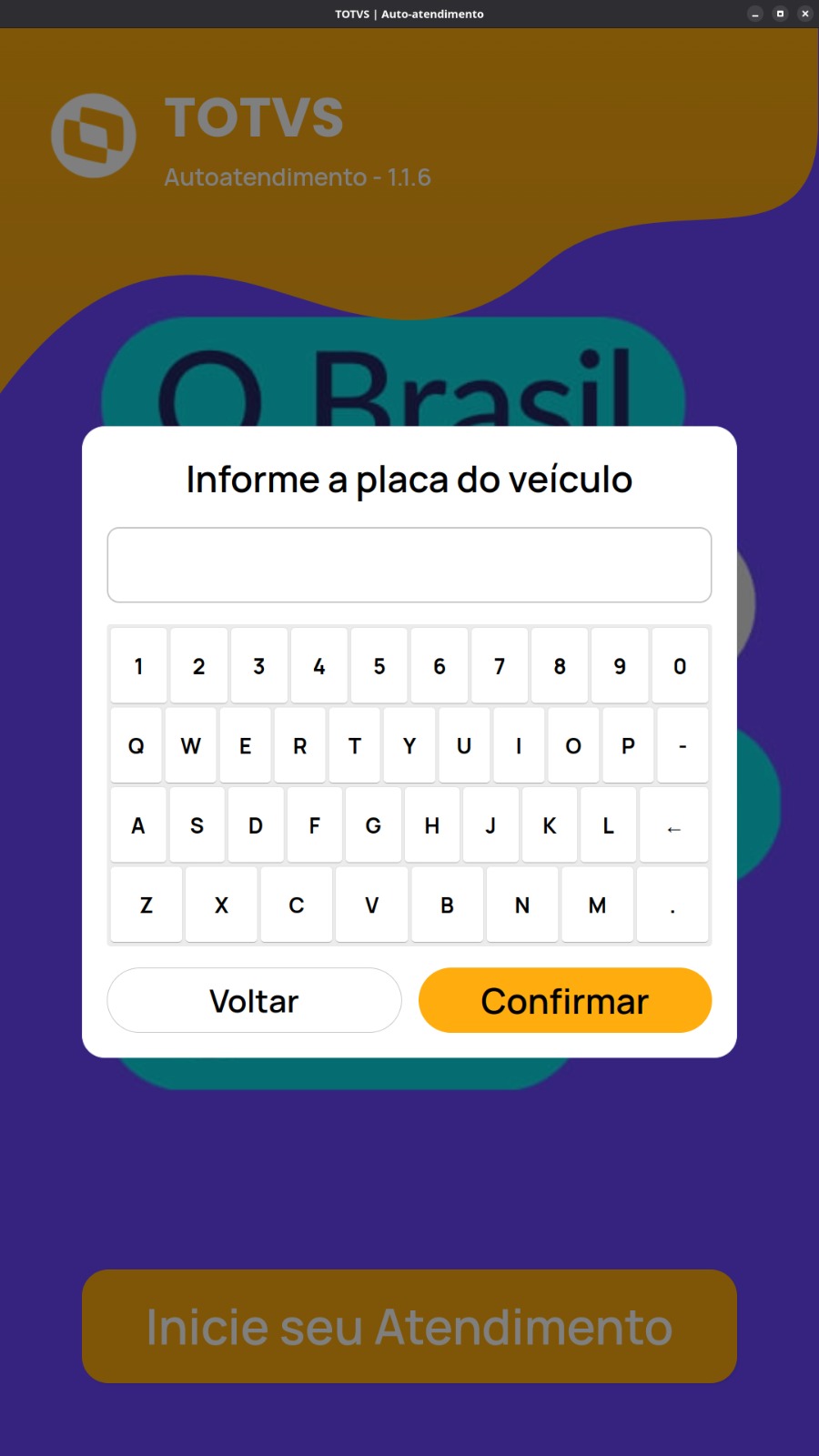Minimize the TOTVS window

tap(754, 14)
